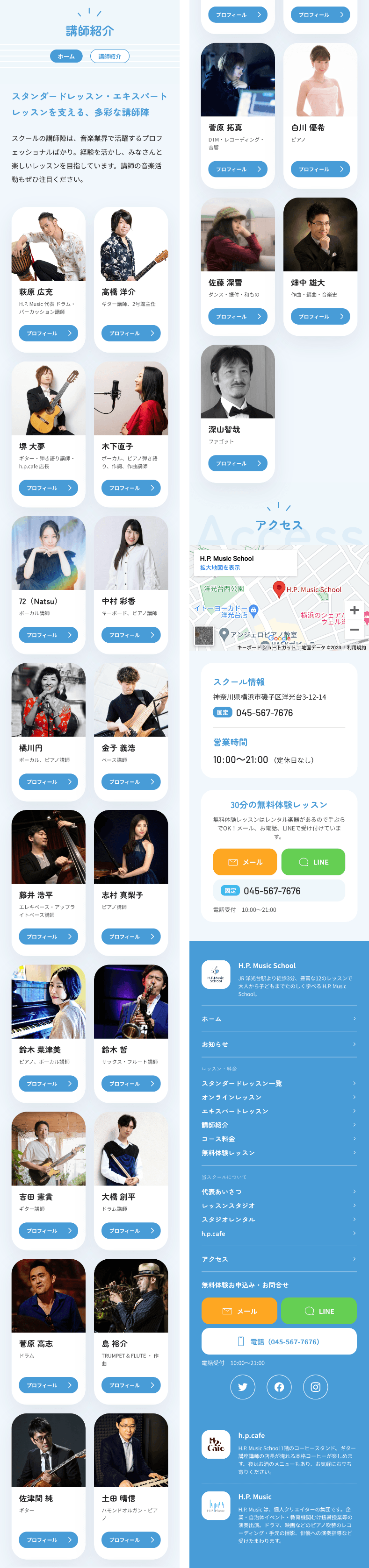View 高橋 洋介's profile

click(x=130, y=333)
